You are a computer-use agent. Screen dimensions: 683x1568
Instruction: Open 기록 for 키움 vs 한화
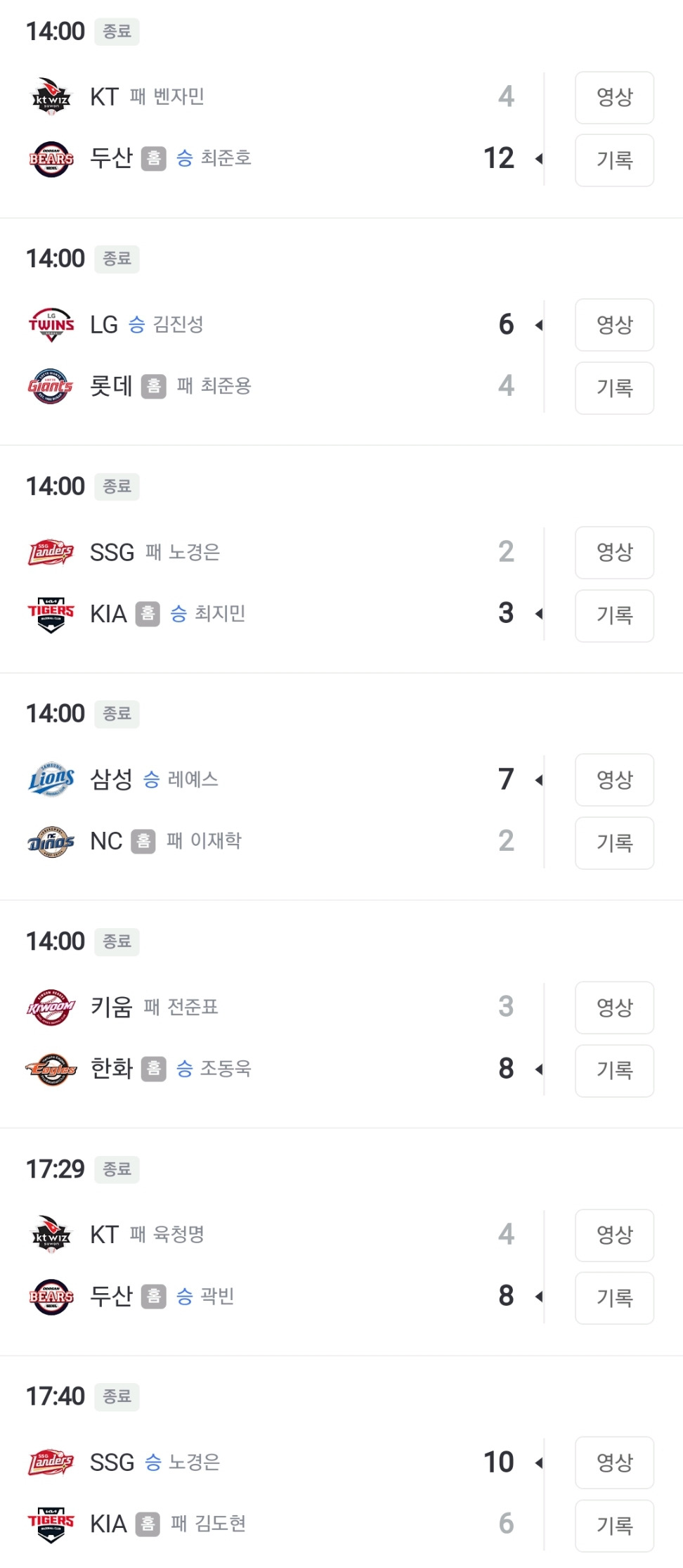point(614,1071)
